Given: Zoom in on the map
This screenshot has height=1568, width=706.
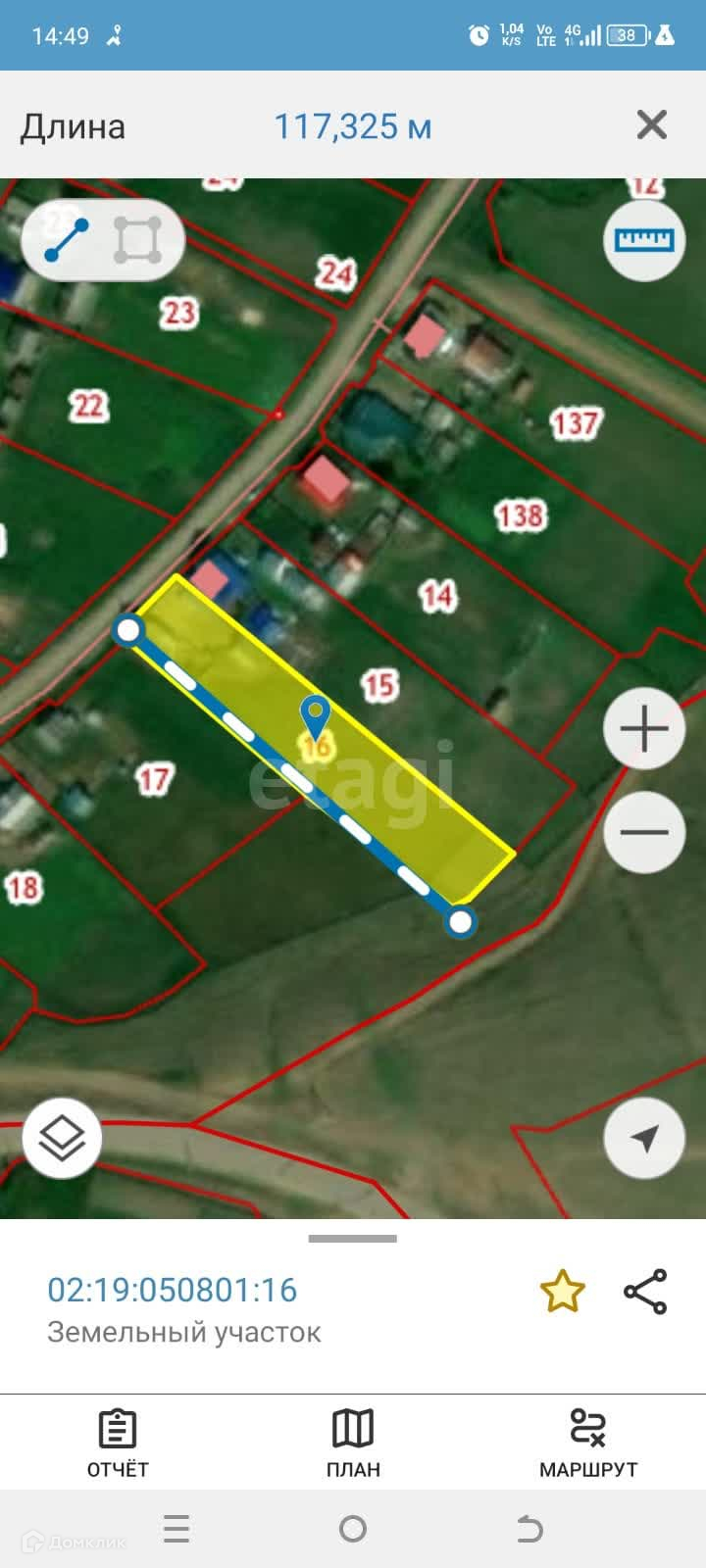Looking at the screenshot, I should click(x=644, y=729).
